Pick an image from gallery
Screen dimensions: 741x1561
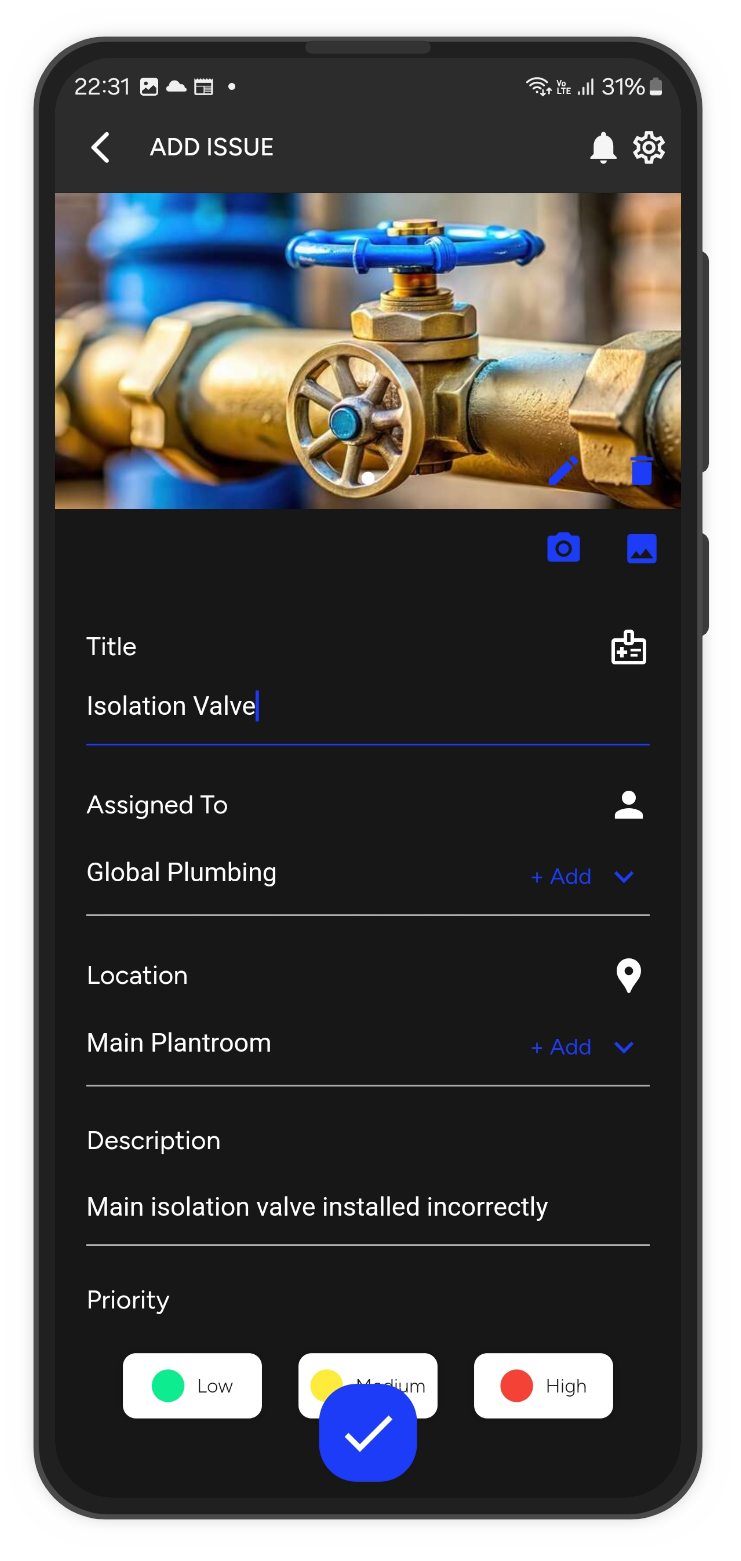pyautogui.click(x=641, y=548)
